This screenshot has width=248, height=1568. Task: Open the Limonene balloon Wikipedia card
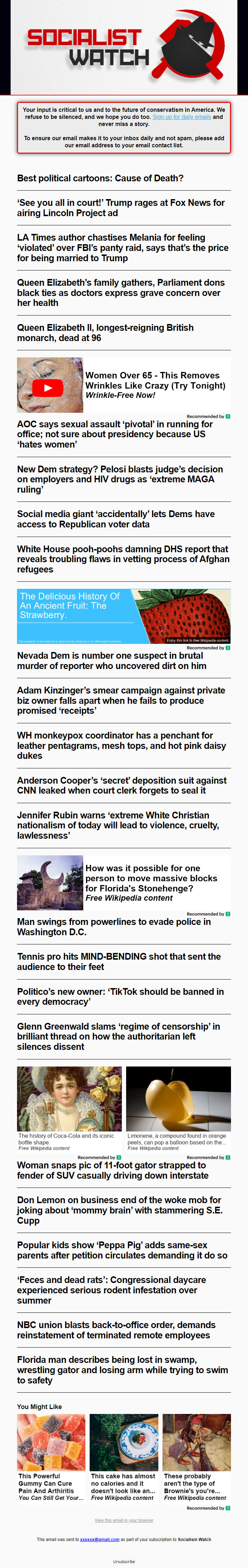178,1107
